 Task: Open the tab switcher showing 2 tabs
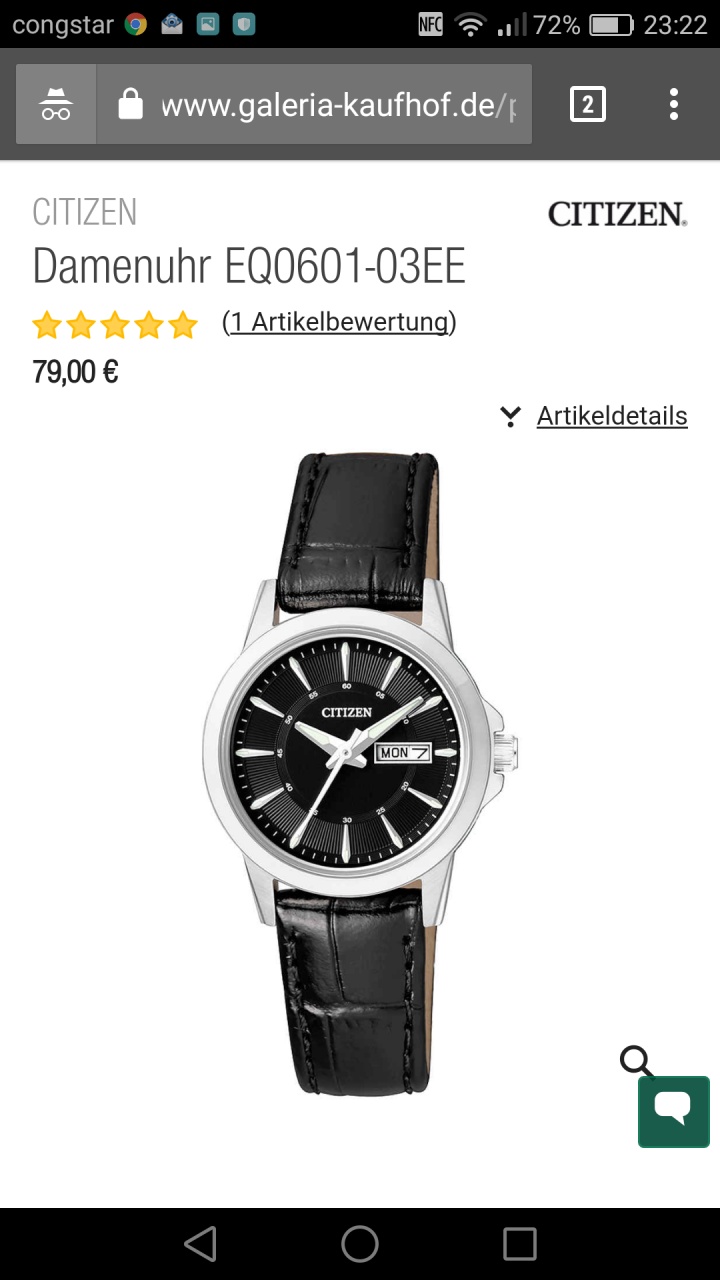click(x=588, y=104)
